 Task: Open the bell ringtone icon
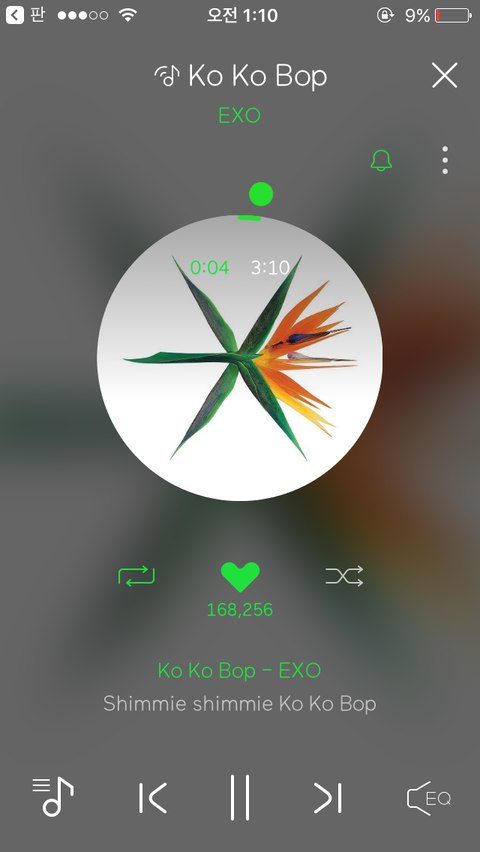tap(381, 160)
